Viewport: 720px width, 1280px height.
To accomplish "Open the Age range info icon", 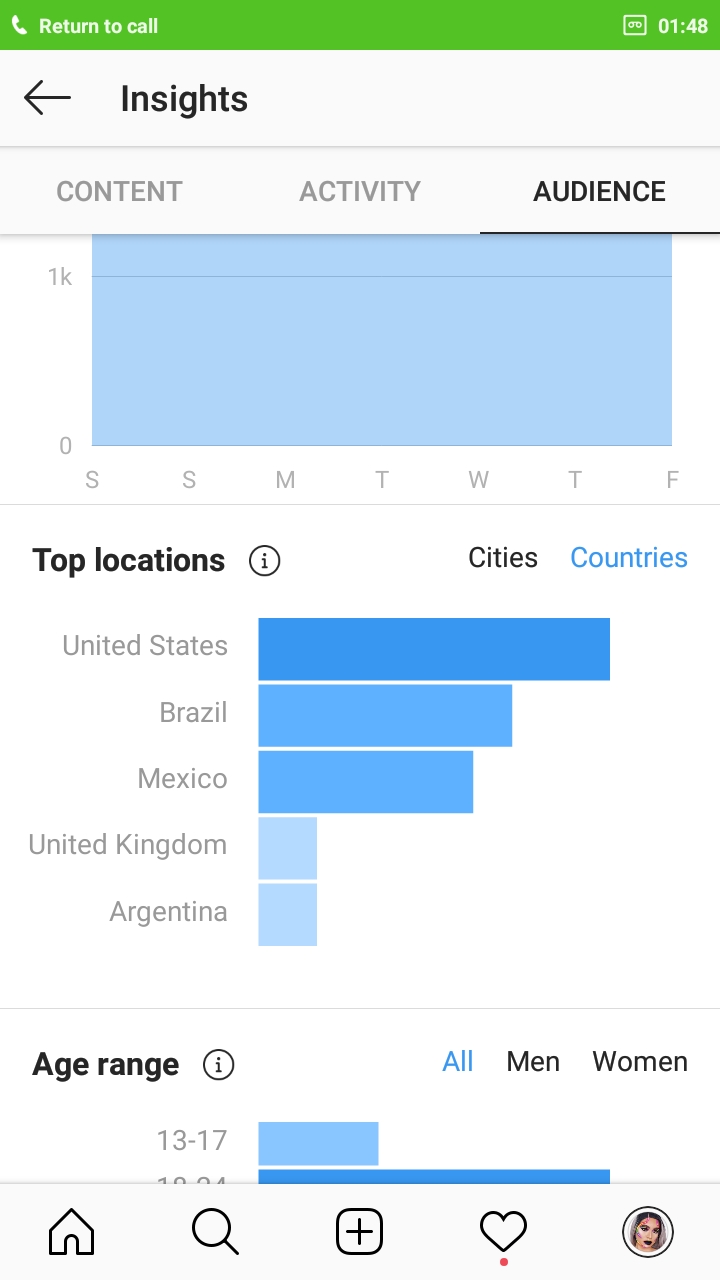I will [218, 1065].
